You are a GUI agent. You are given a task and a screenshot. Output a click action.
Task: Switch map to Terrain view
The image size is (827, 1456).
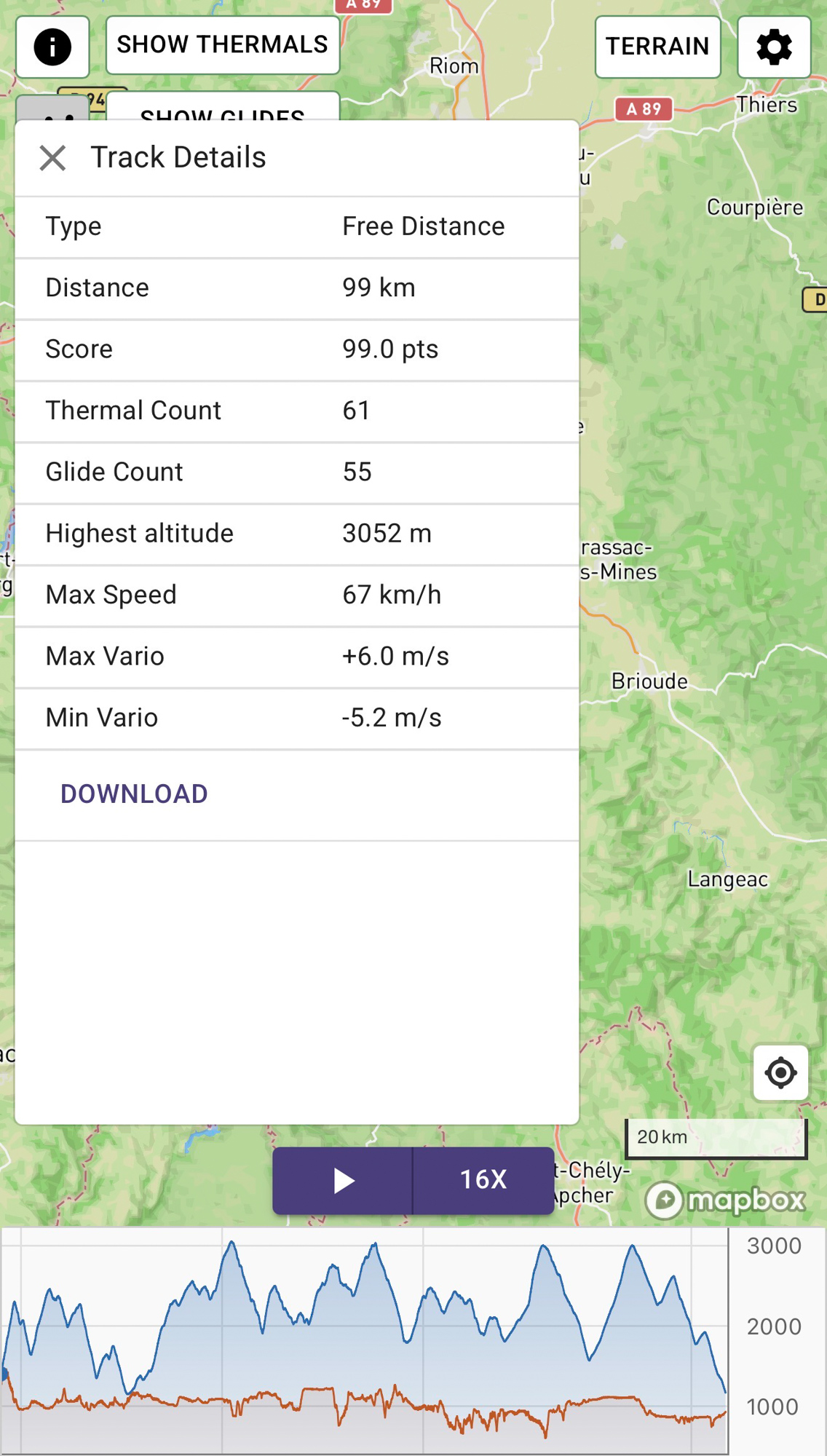[x=657, y=47]
